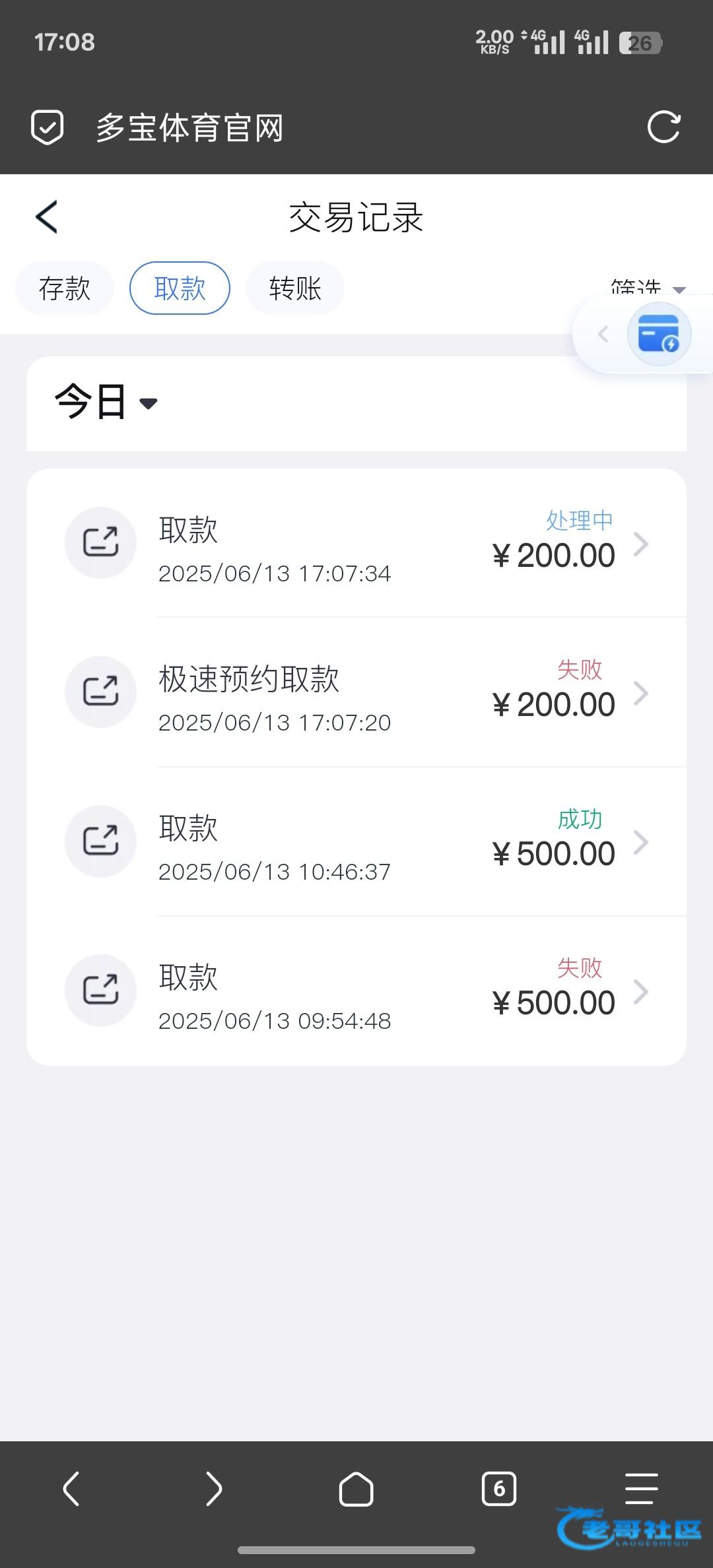Image resolution: width=713 pixels, height=1568 pixels.
Task: Go back from 交易记录 page
Action: click(46, 217)
